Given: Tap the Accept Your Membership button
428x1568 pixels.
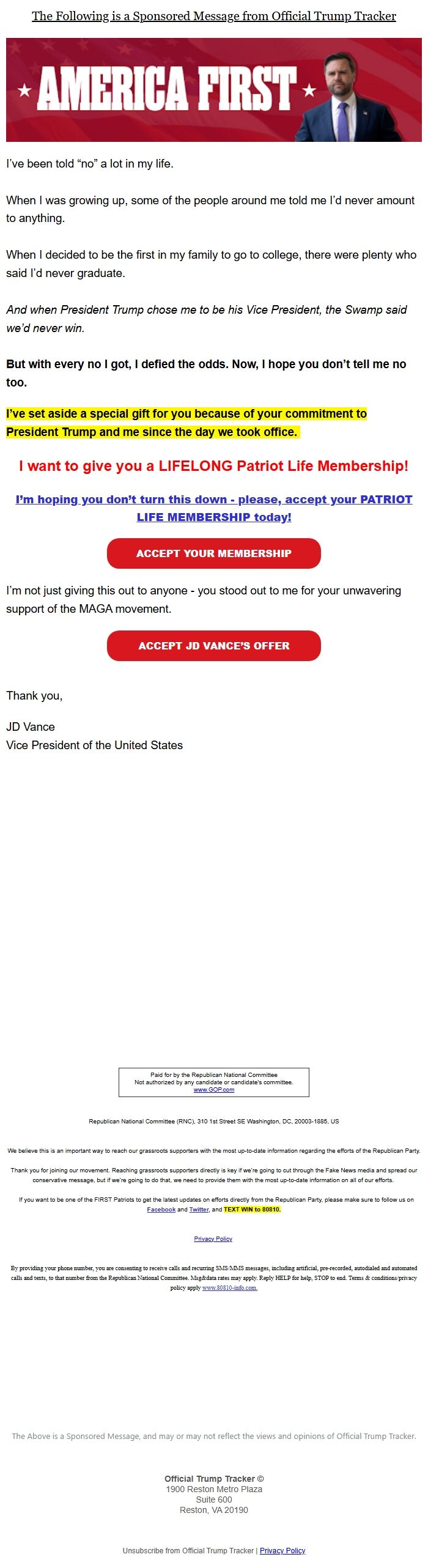Looking at the screenshot, I should pos(213,553).
